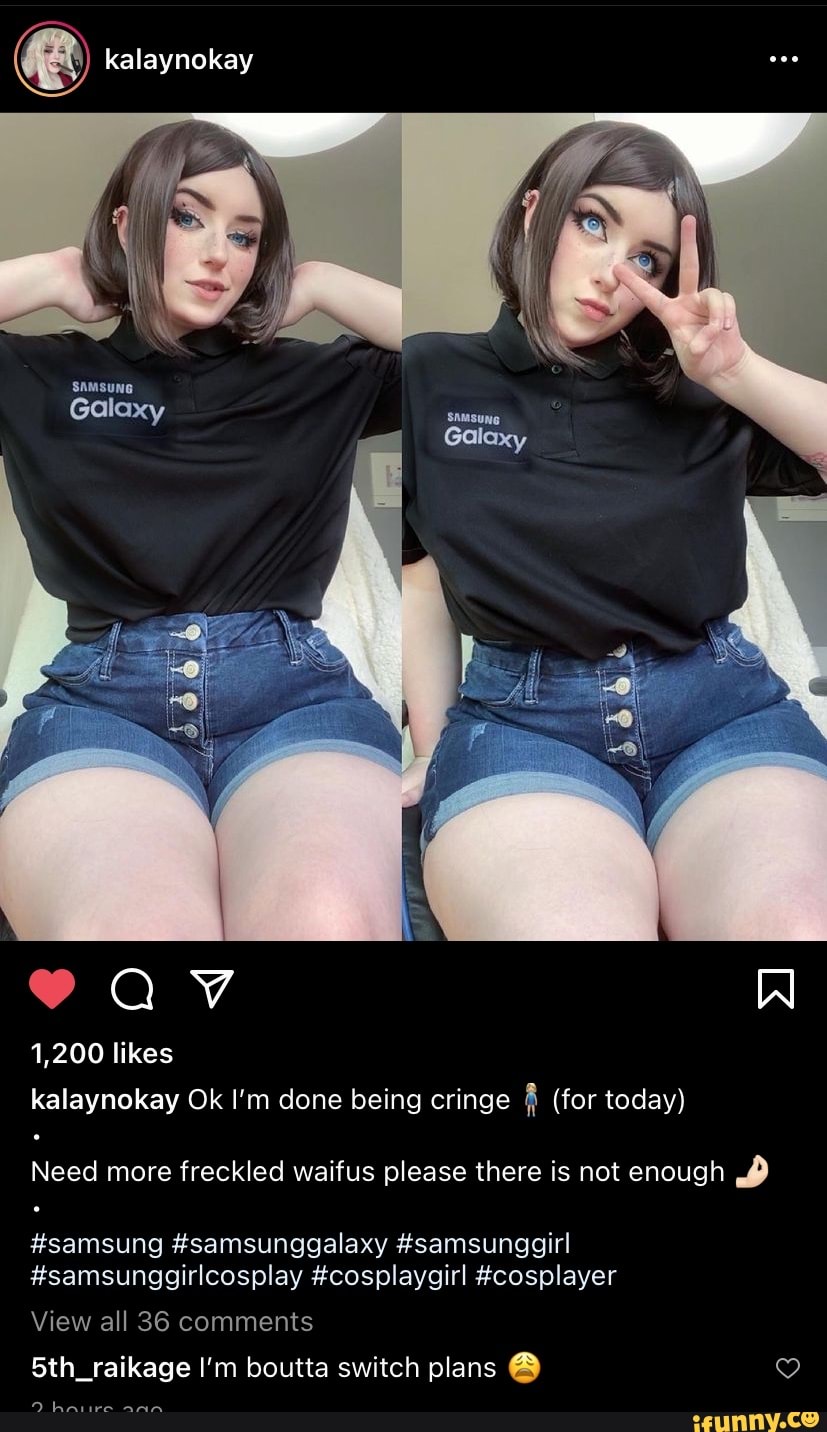Screen dimensions: 827x1432
Task: Bookmark this post
Action: click(x=776, y=989)
